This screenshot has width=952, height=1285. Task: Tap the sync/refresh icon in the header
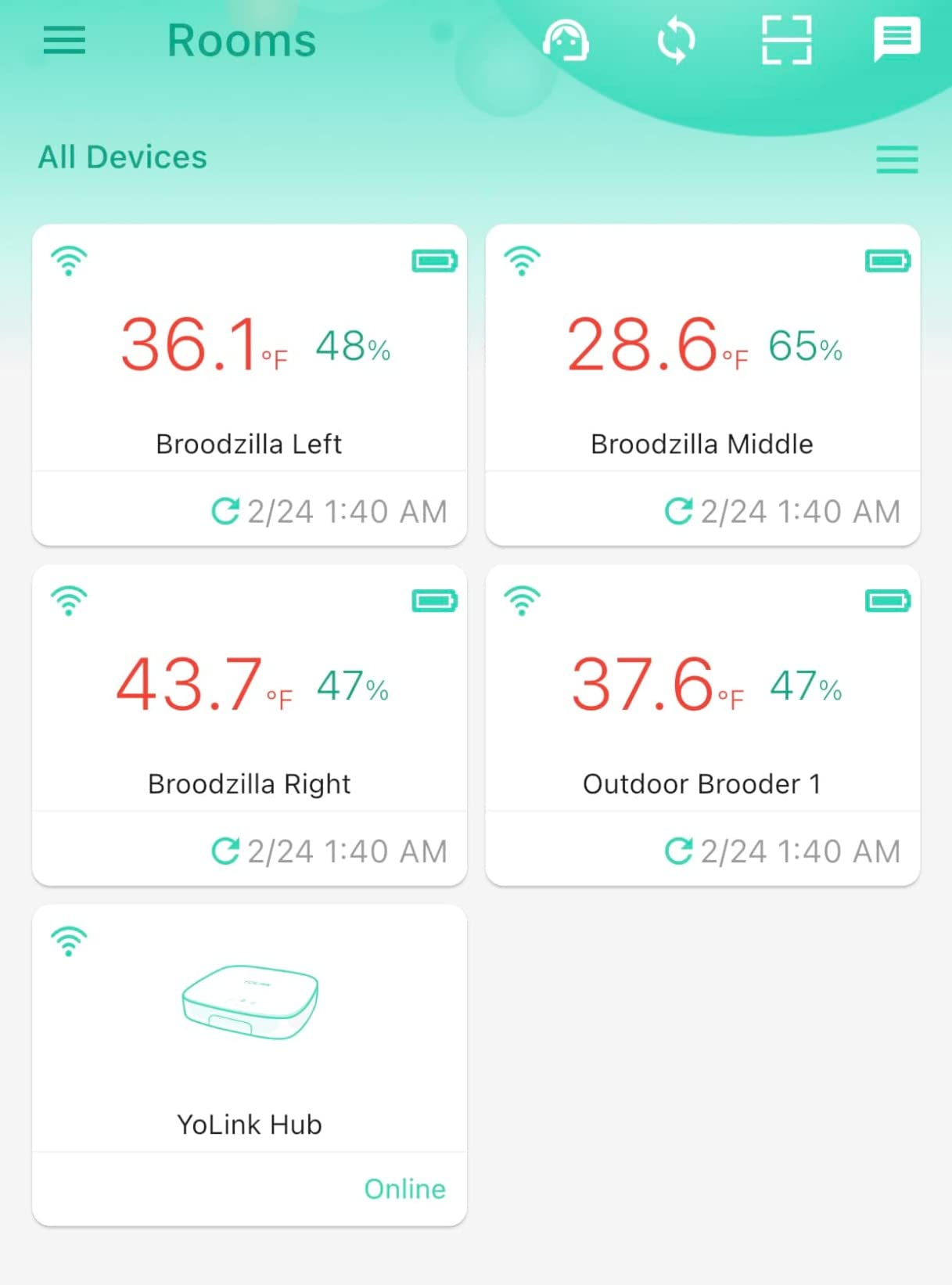(x=676, y=40)
